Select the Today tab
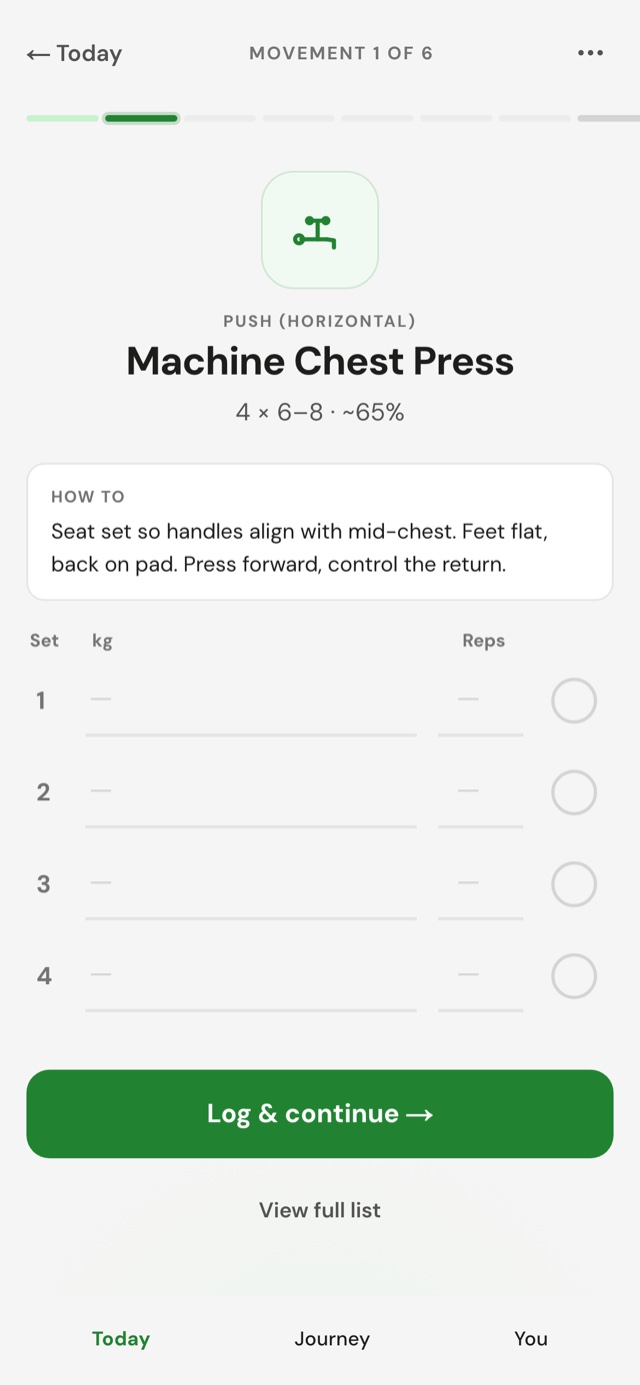The image size is (640, 1385). pyautogui.click(x=121, y=1339)
